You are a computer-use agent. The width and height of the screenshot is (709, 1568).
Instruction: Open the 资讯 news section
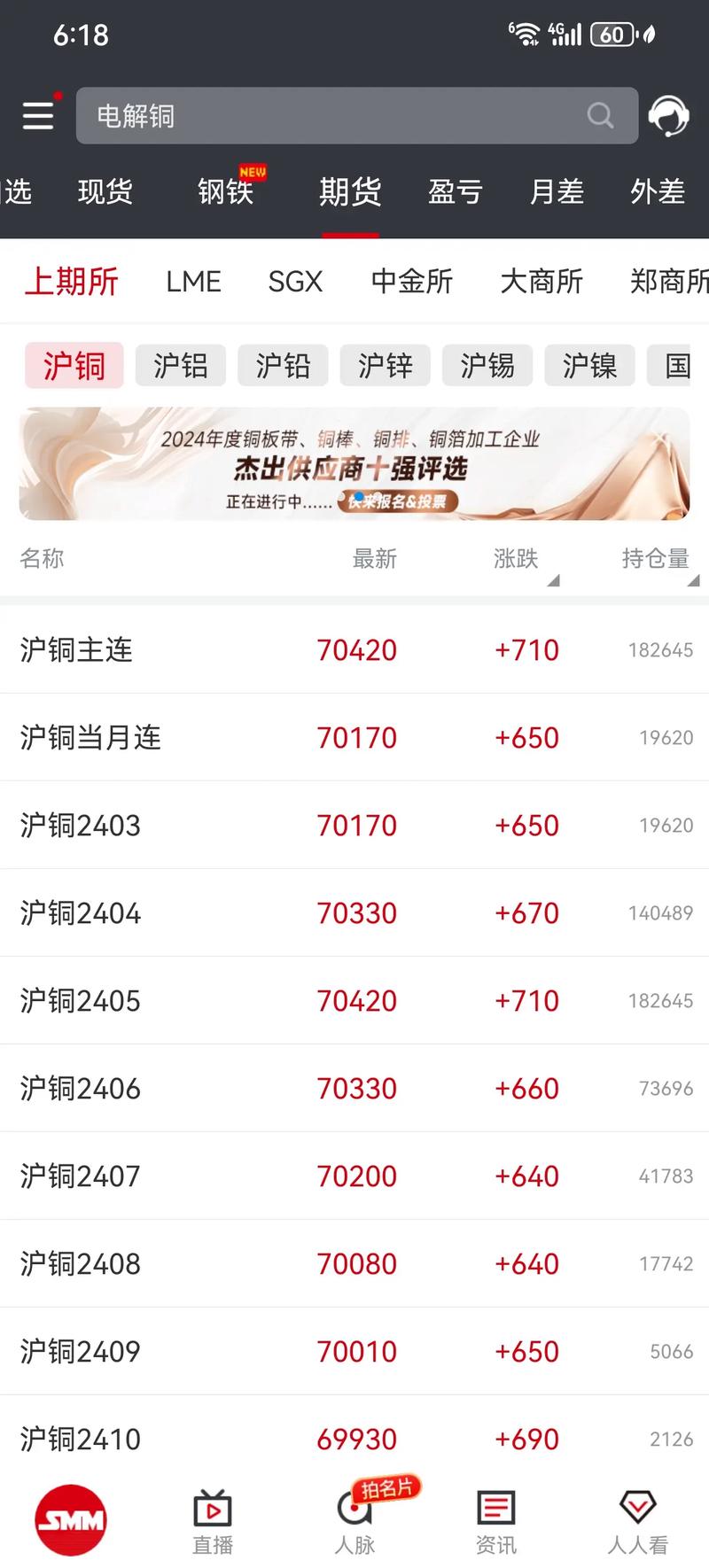click(495, 1518)
